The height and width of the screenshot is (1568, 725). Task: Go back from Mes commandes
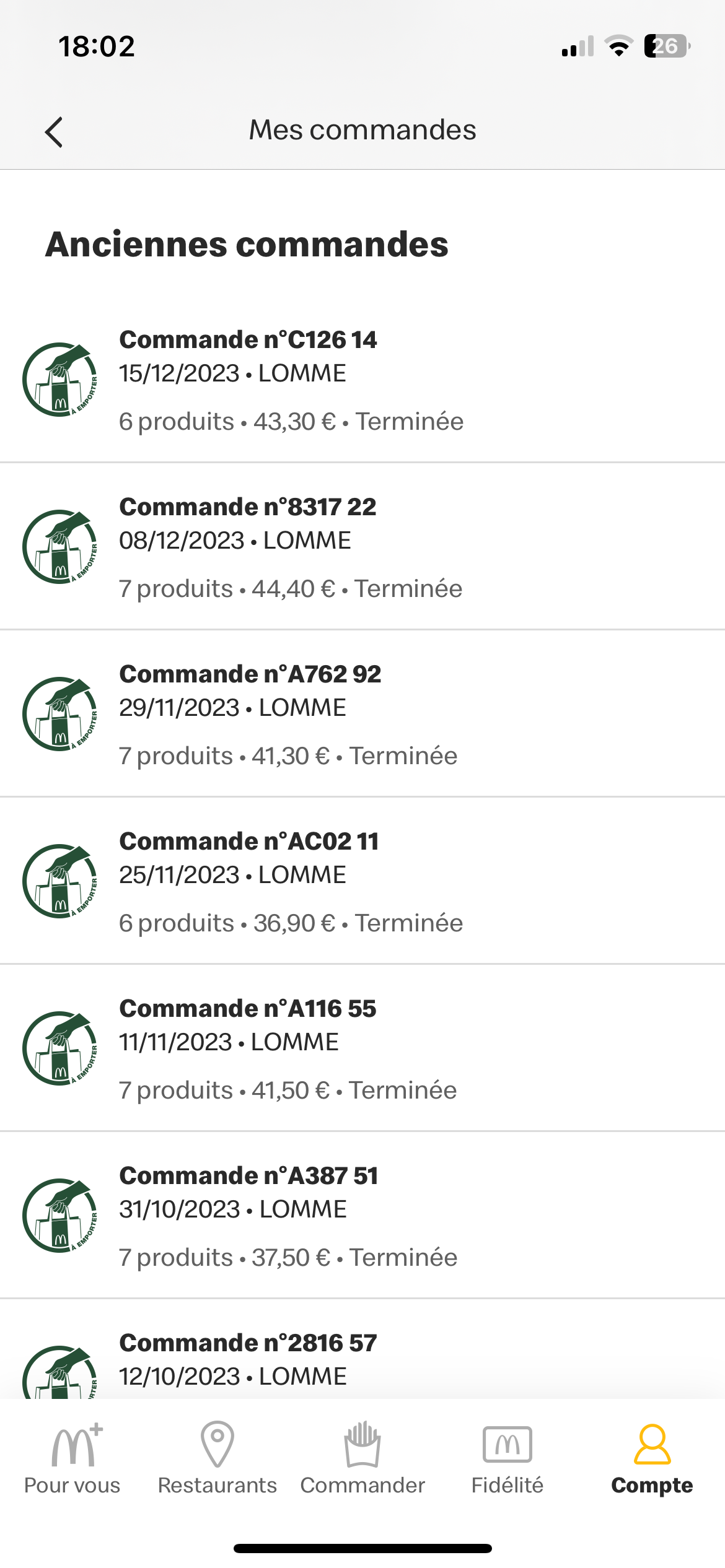pos(55,132)
